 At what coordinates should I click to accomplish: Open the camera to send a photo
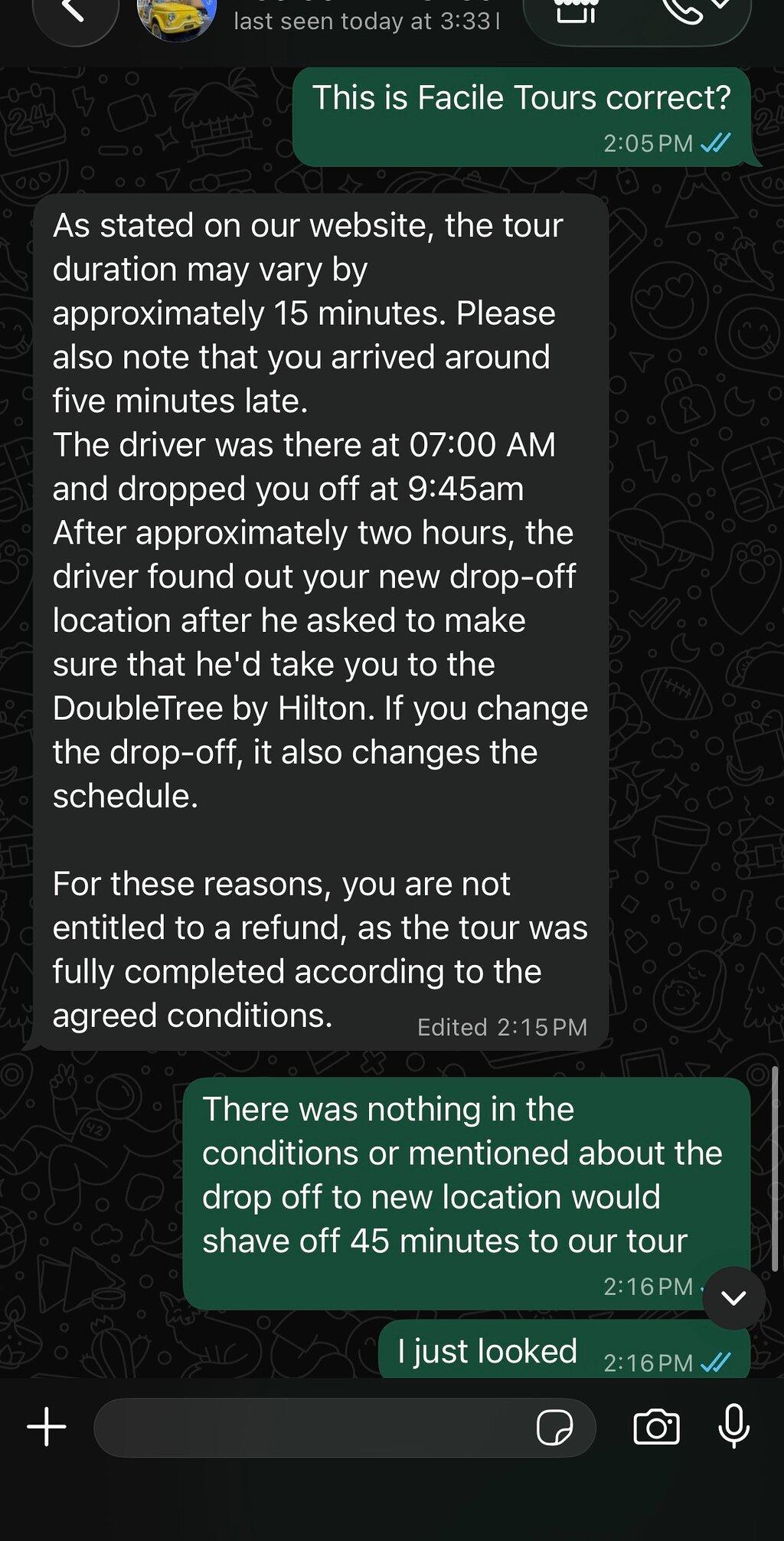coord(657,1427)
